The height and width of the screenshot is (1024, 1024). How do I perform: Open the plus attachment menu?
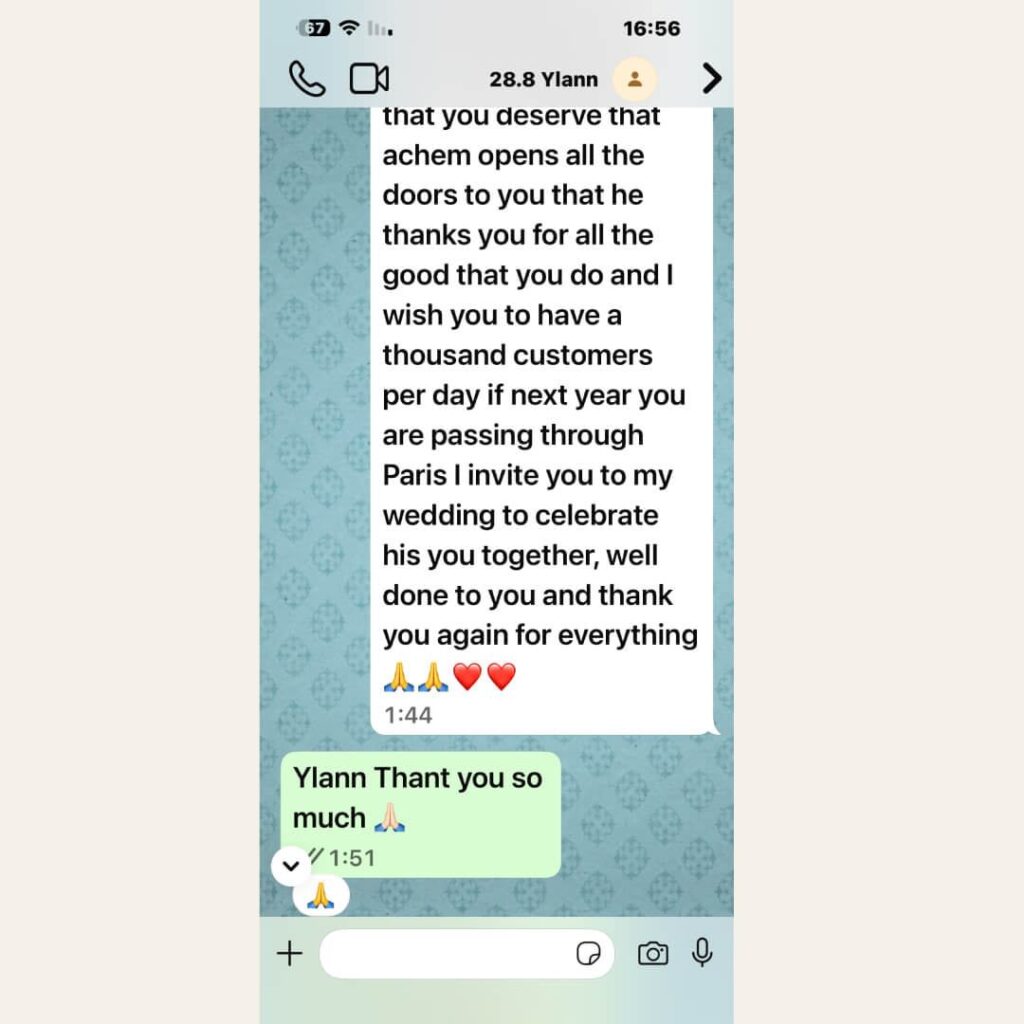(289, 953)
